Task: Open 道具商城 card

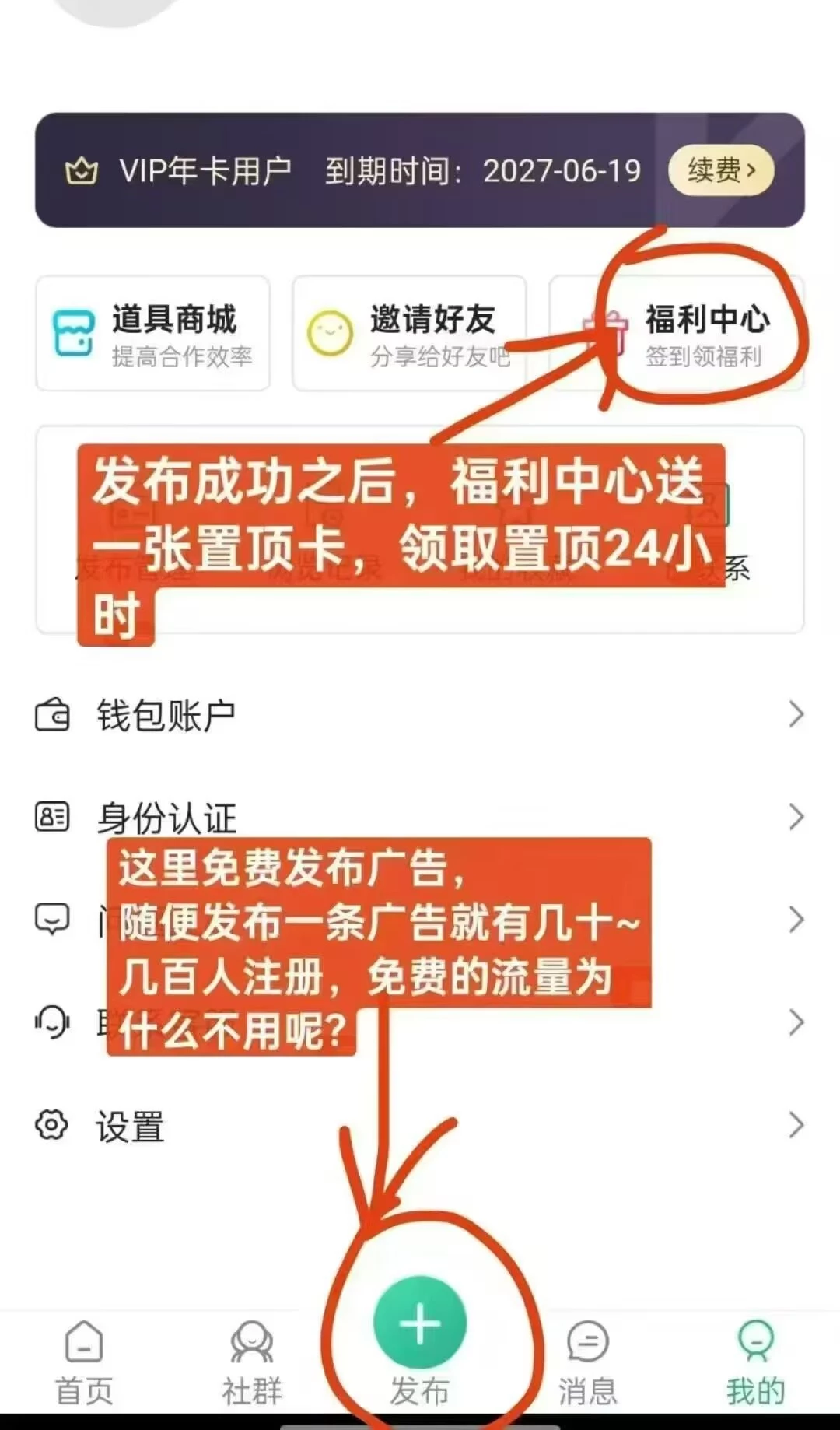Action: pyautogui.click(x=153, y=334)
